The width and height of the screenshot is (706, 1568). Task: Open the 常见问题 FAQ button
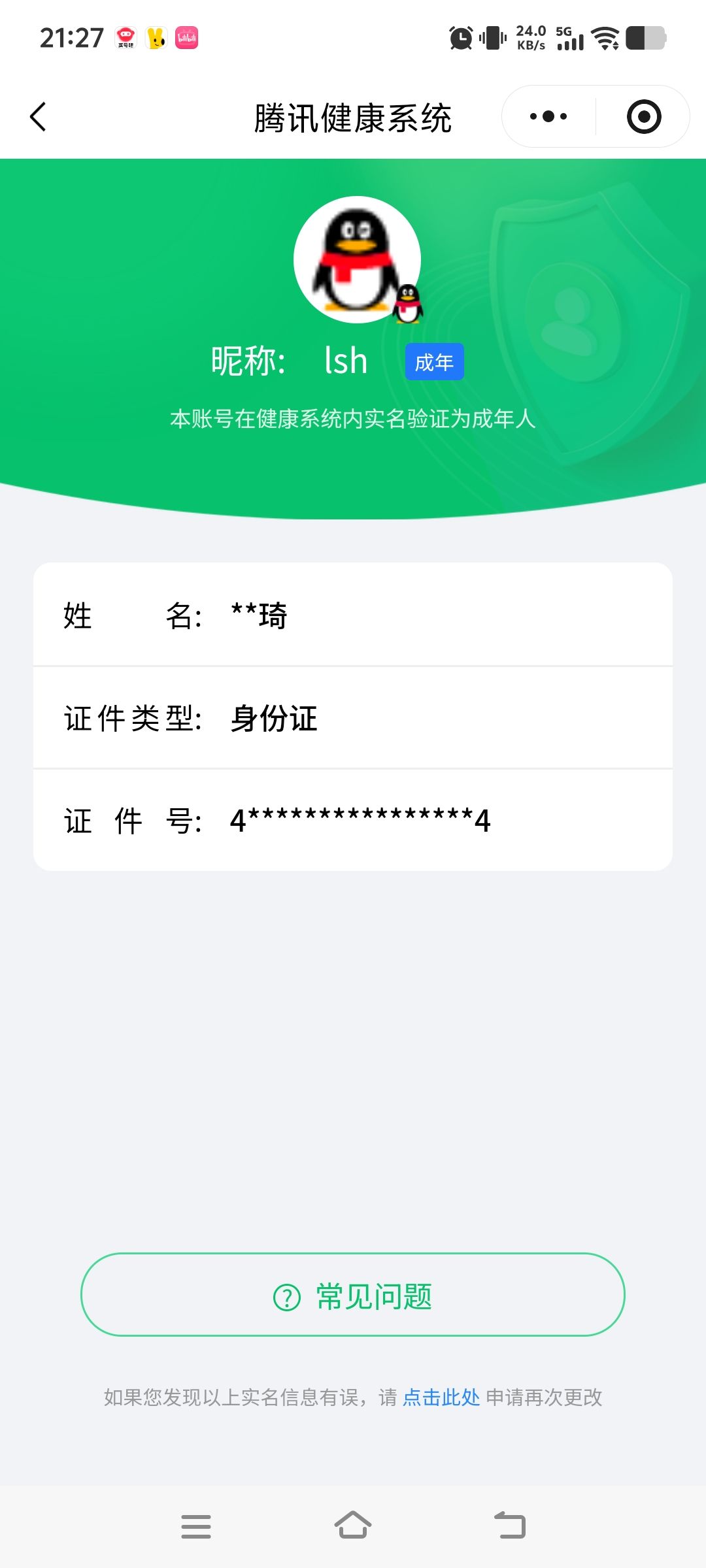click(353, 1296)
